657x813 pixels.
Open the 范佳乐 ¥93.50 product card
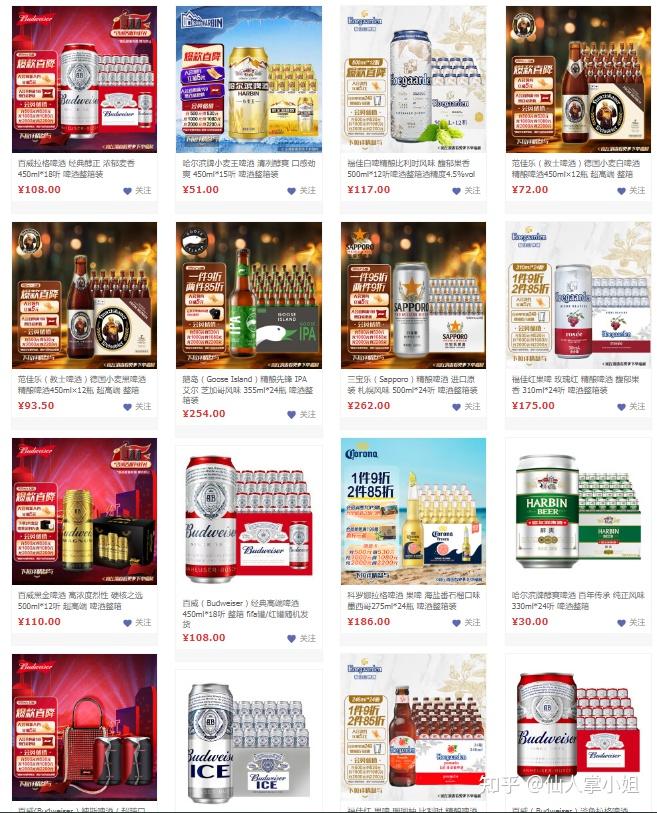(x=84, y=294)
